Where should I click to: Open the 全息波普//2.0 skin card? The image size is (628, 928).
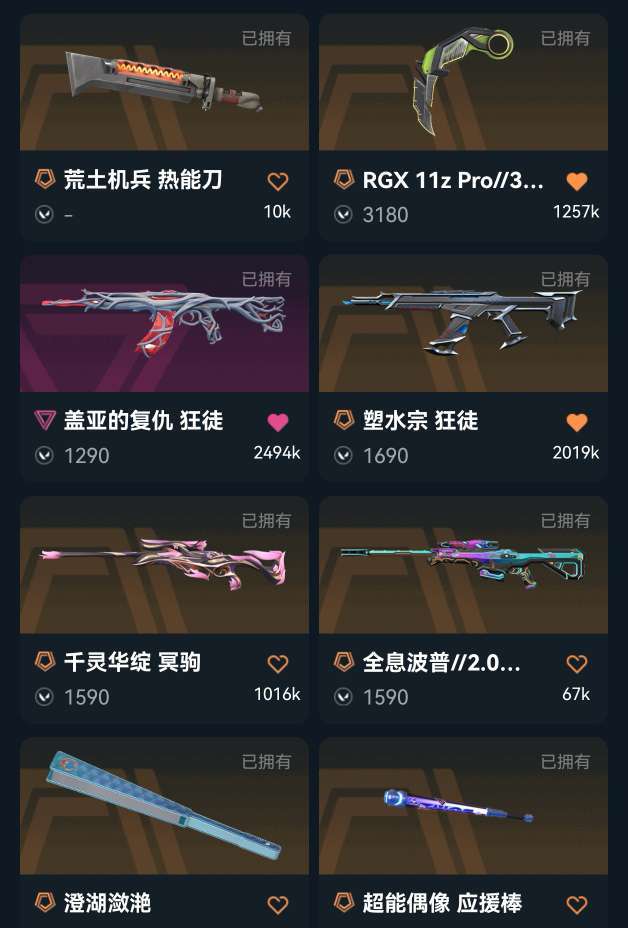coord(463,567)
